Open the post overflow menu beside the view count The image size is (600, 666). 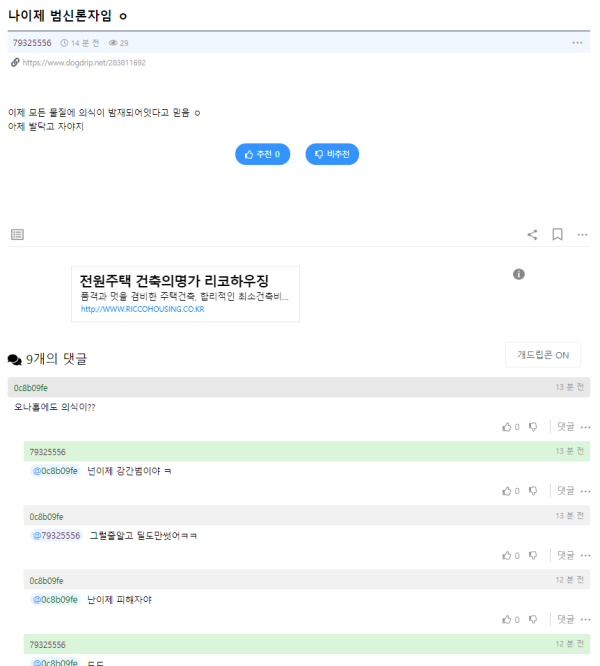pos(577,43)
